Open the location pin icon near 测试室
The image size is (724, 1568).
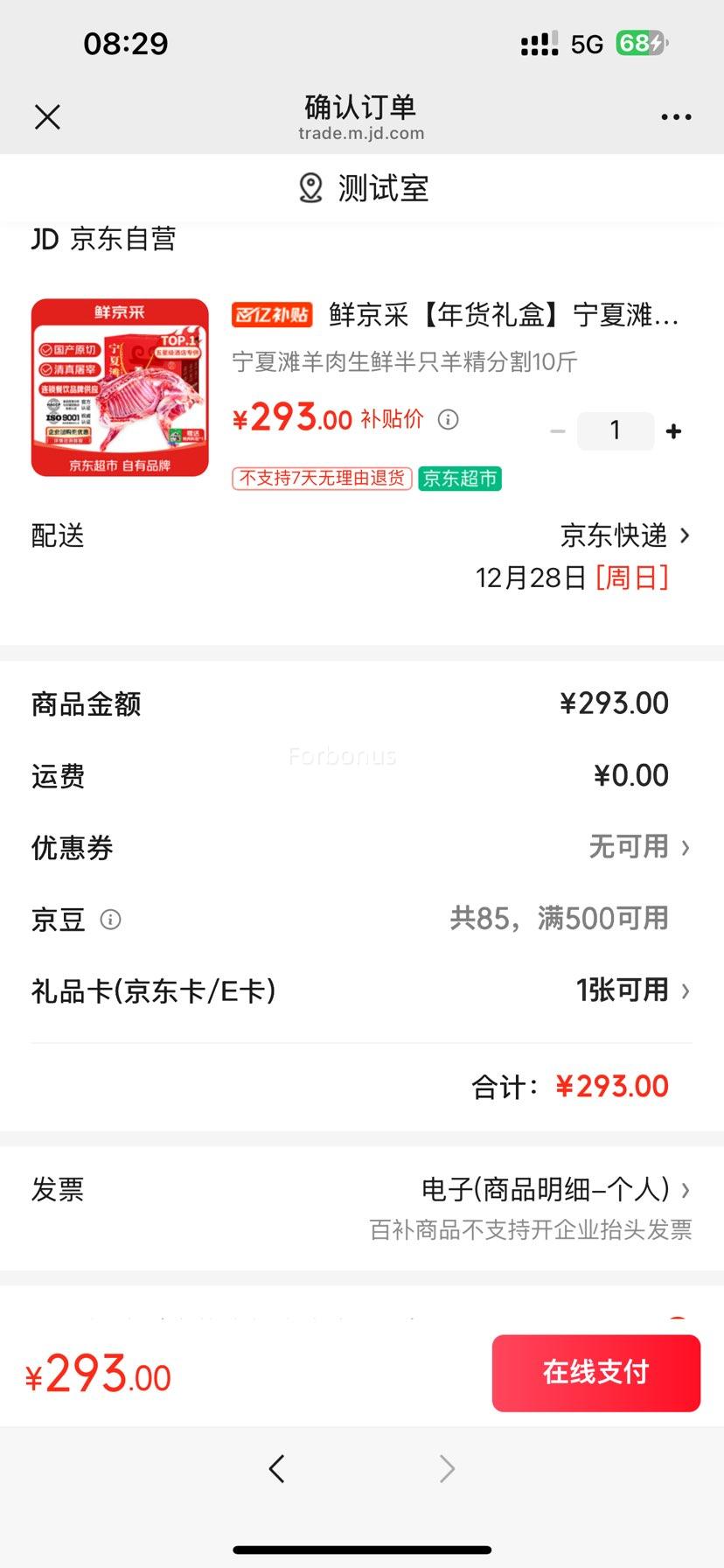click(x=310, y=187)
